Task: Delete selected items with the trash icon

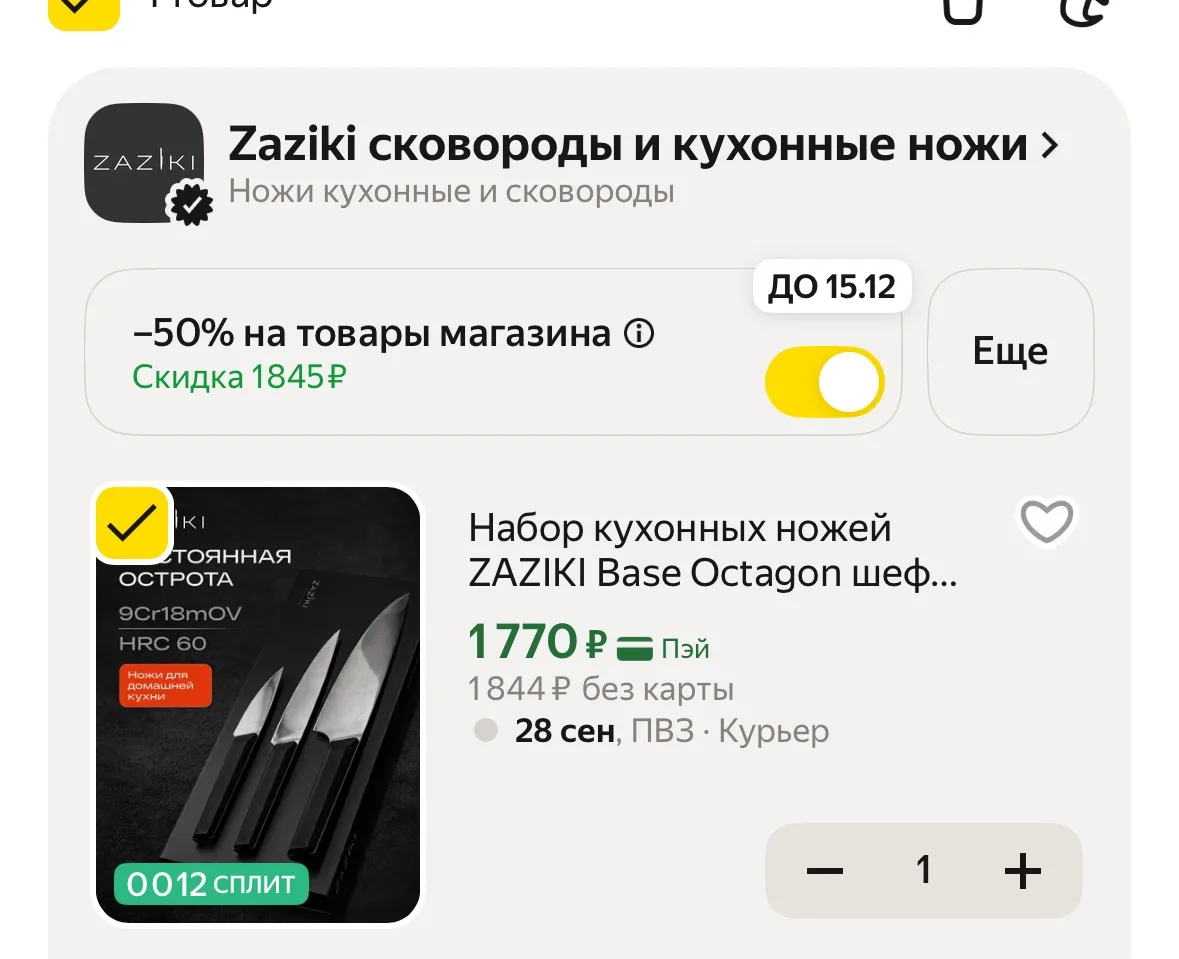Action: pyautogui.click(x=962, y=9)
